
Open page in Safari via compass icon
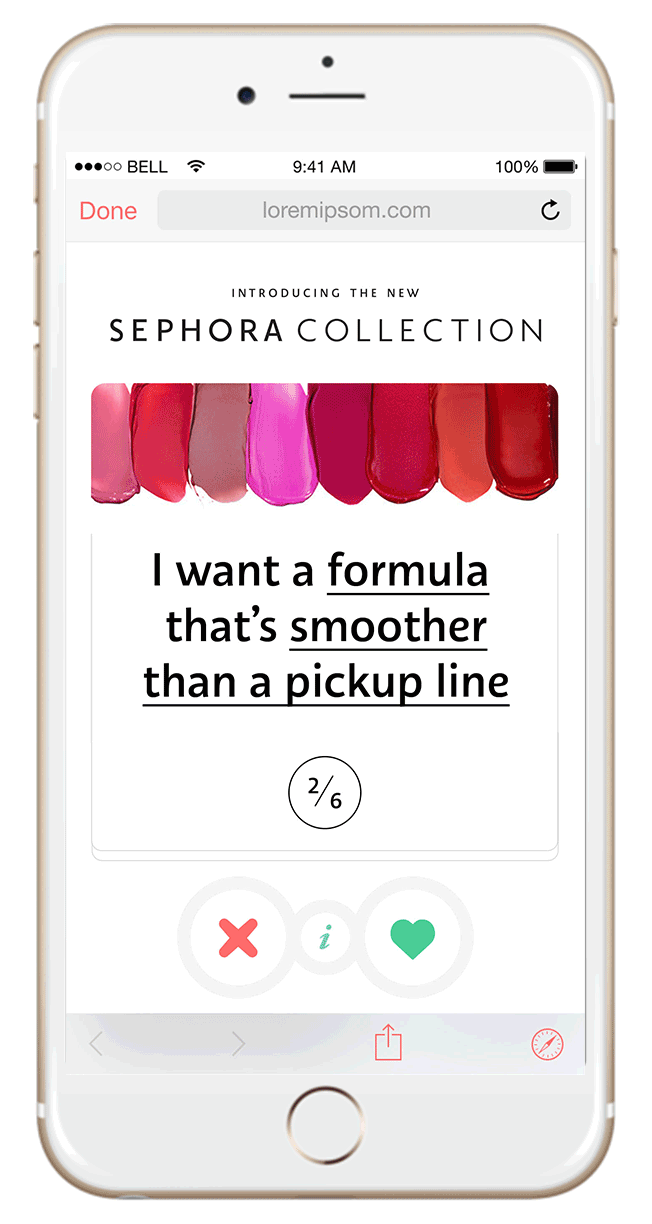point(547,1044)
